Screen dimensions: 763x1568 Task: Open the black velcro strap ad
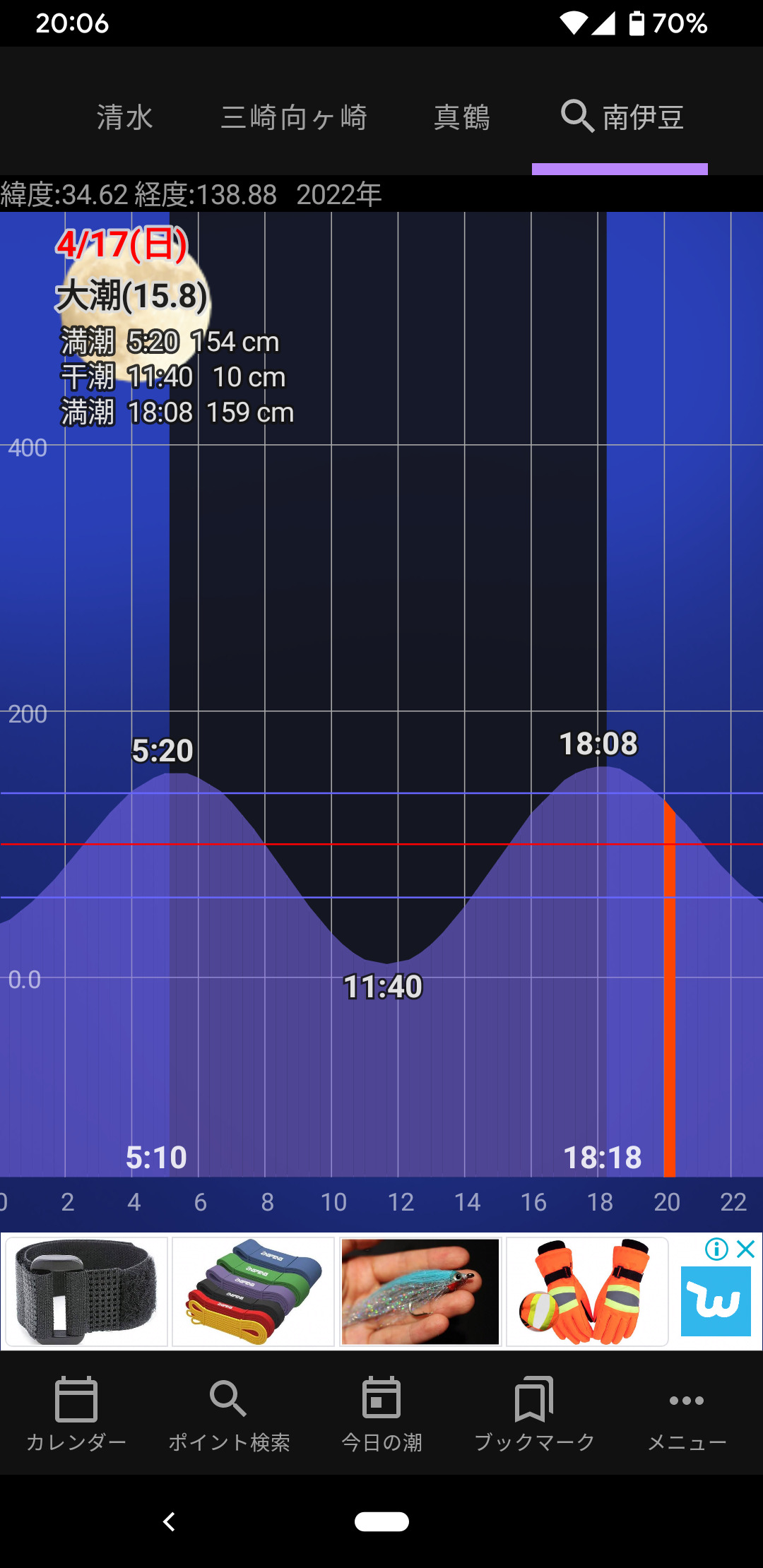click(86, 1291)
